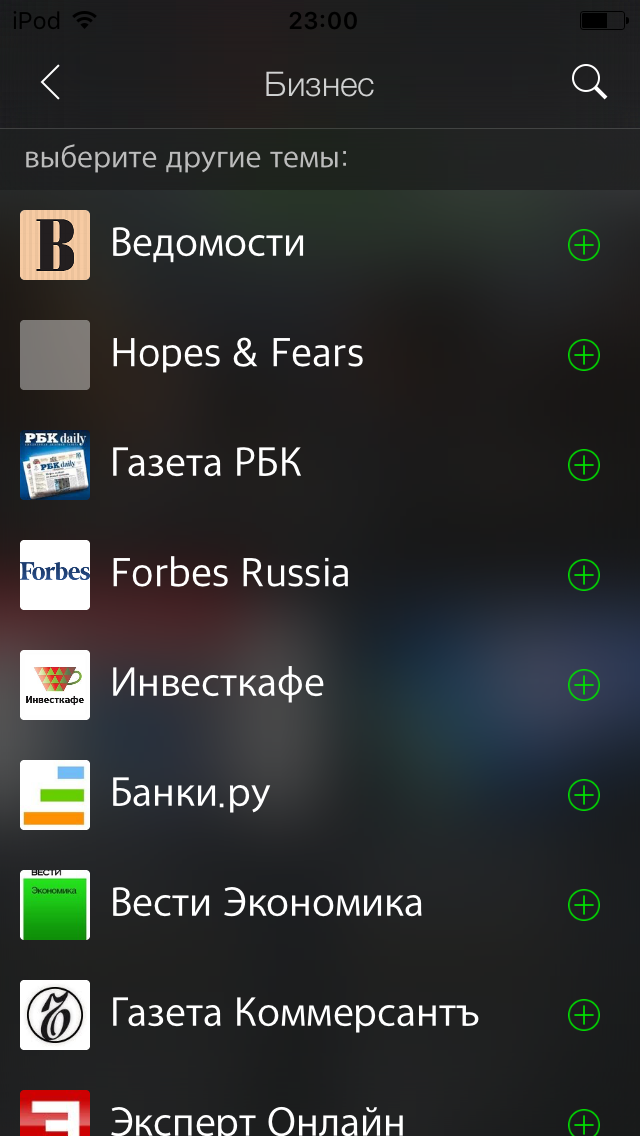Add Инвесткафе with plus icon
This screenshot has width=640, height=1136.
[583, 685]
